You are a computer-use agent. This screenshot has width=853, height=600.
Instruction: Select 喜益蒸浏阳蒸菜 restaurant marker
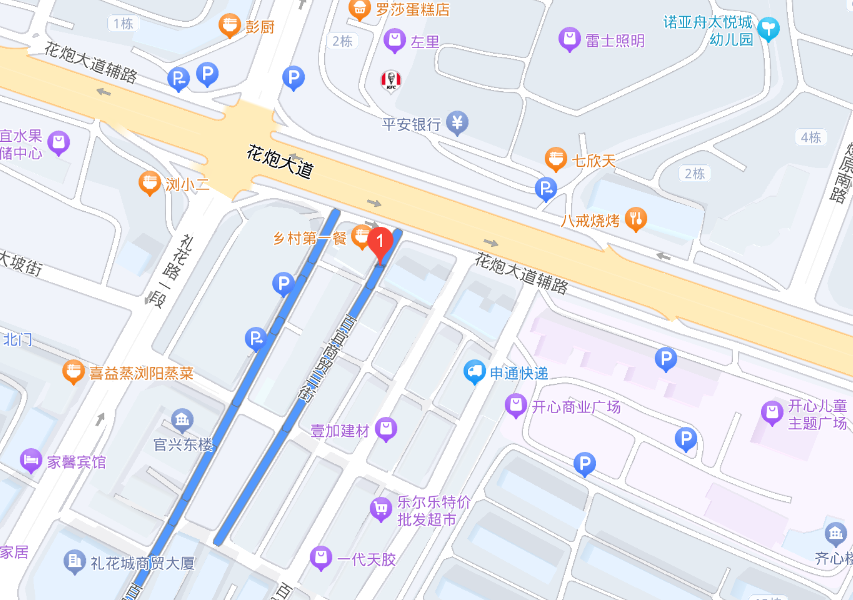(x=73, y=373)
